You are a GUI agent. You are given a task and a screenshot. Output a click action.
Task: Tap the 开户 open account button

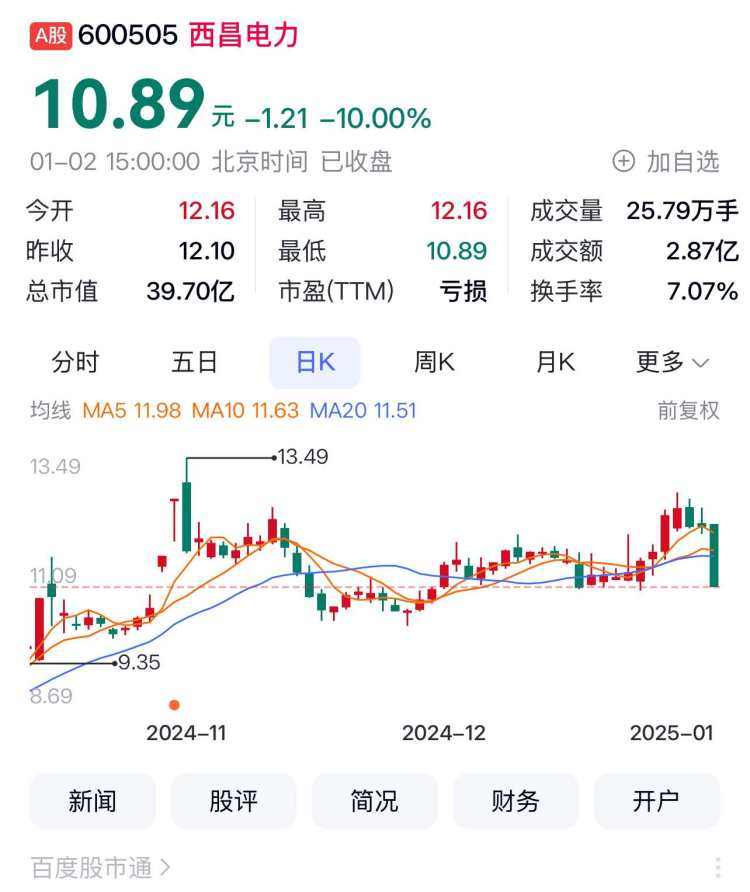point(656,801)
